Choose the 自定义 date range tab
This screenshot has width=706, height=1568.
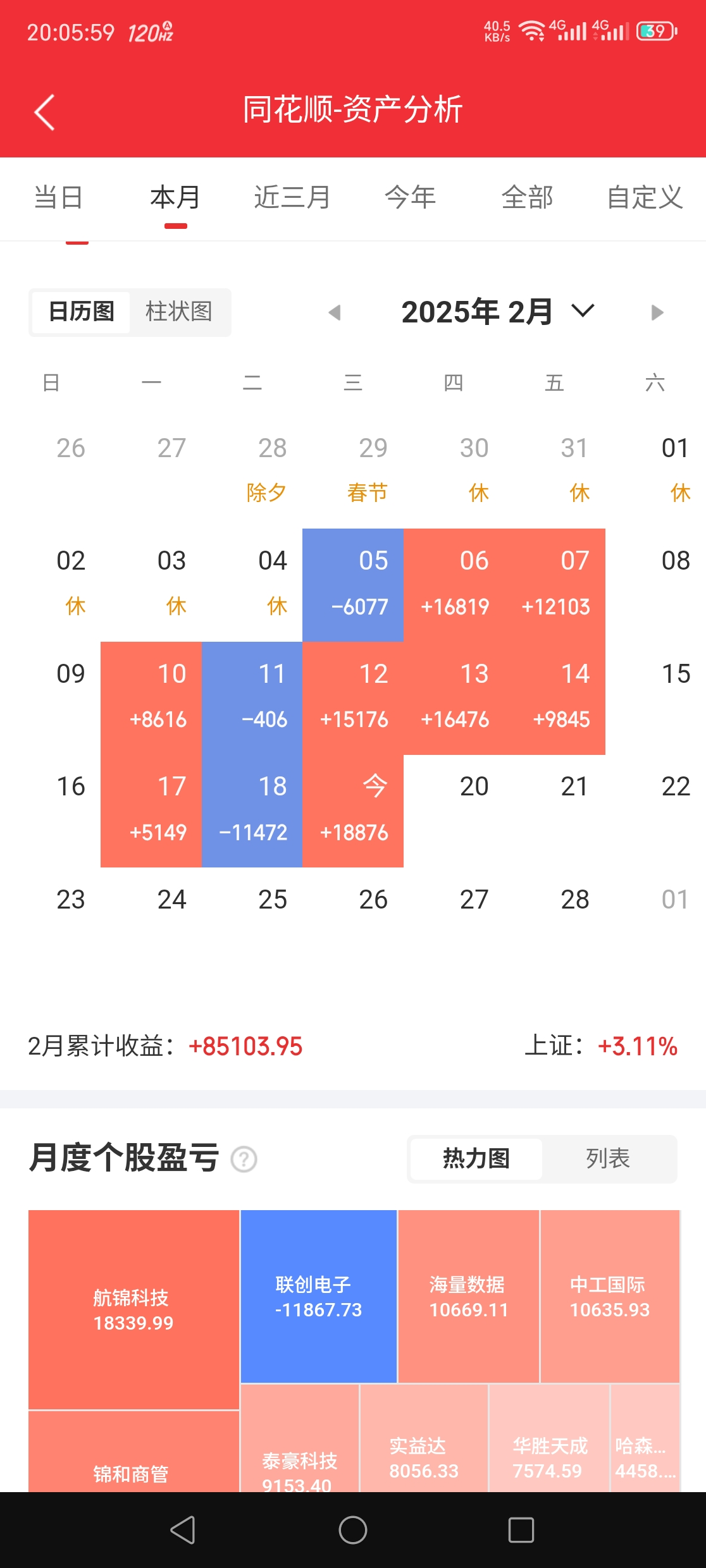pos(645,198)
